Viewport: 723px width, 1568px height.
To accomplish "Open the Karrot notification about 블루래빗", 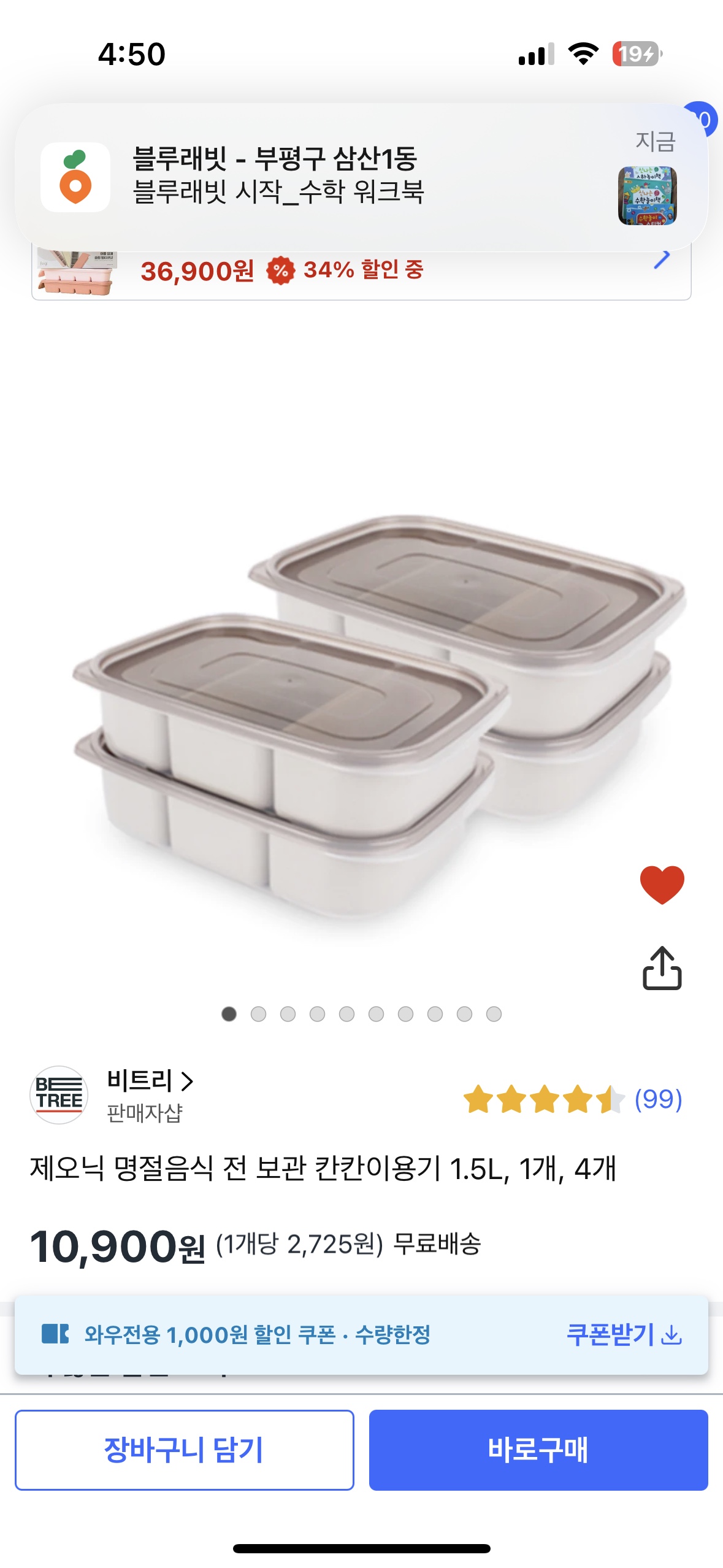I will point(361,177).
